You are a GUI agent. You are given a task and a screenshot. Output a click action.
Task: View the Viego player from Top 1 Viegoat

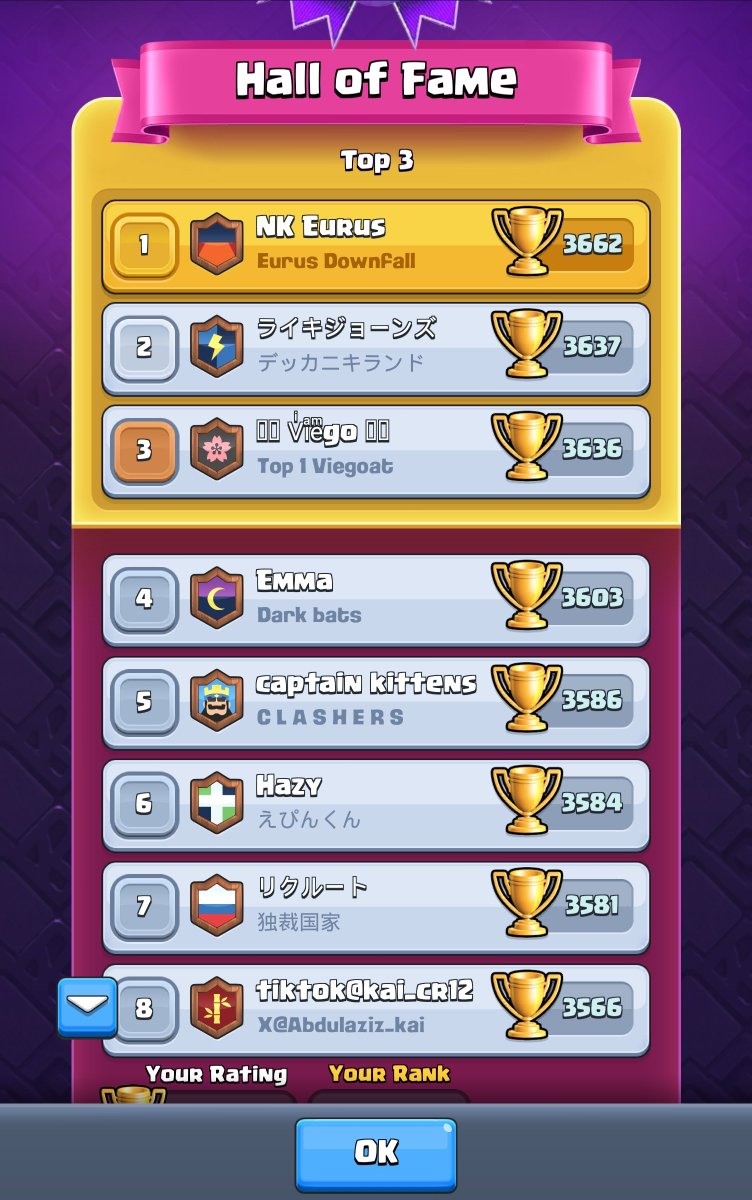(x=376, y=450)
